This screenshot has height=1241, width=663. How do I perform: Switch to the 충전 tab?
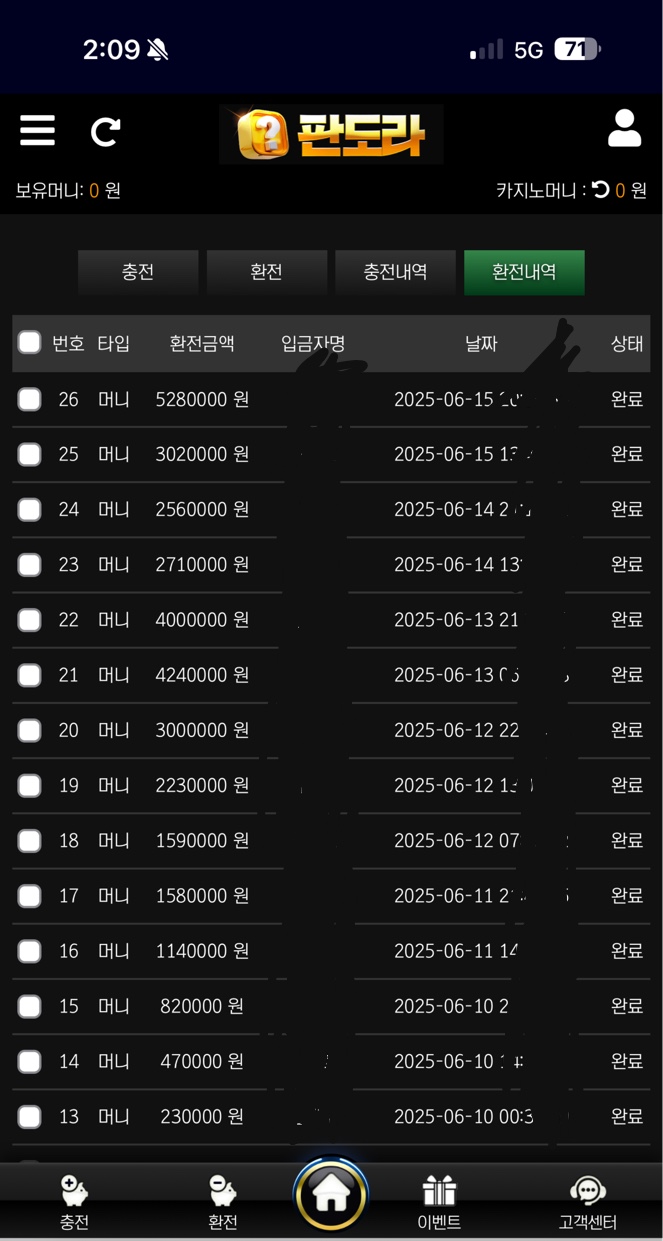[x=138, y=272]
